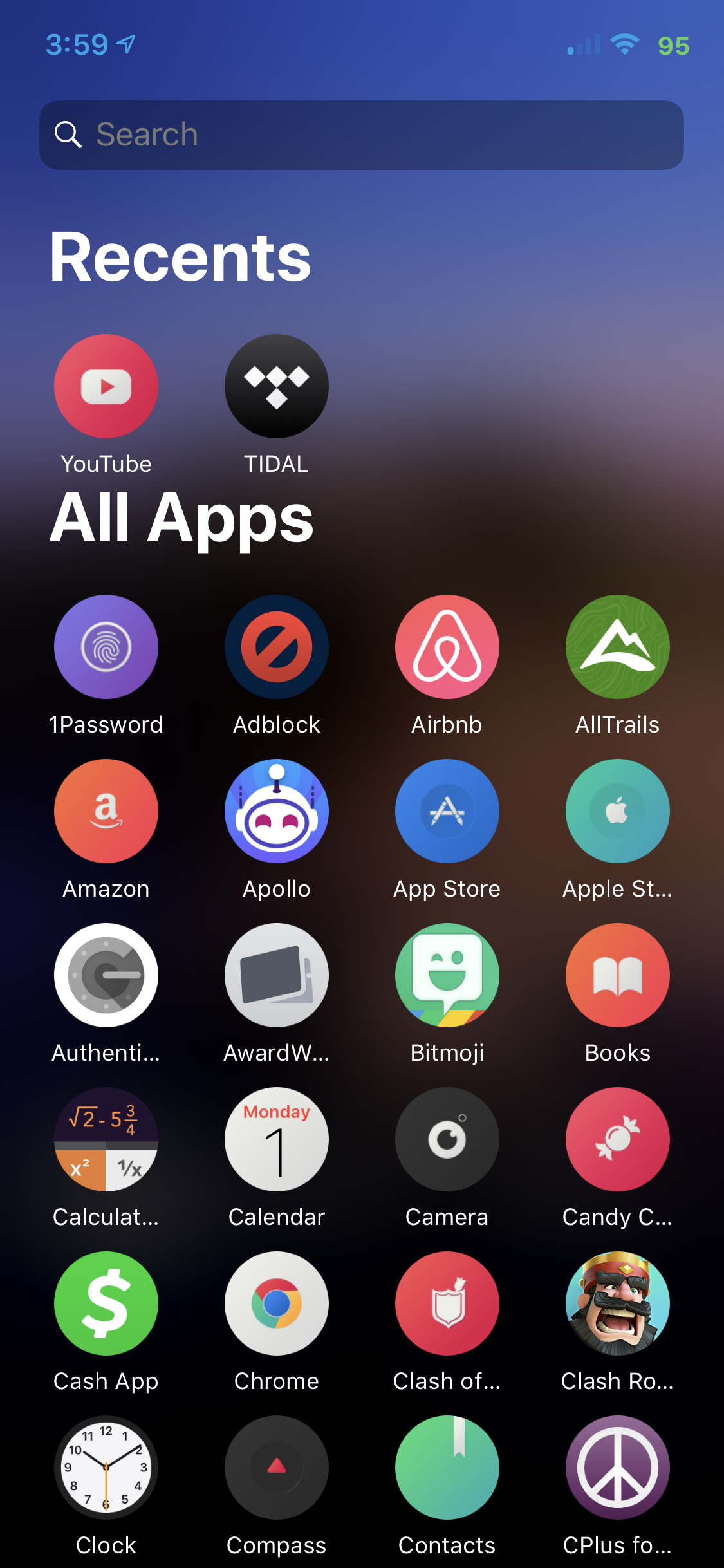Viewport: 724px width, 1568px height.
Task: Launch the Camera app
Action: coord(447,1139)
